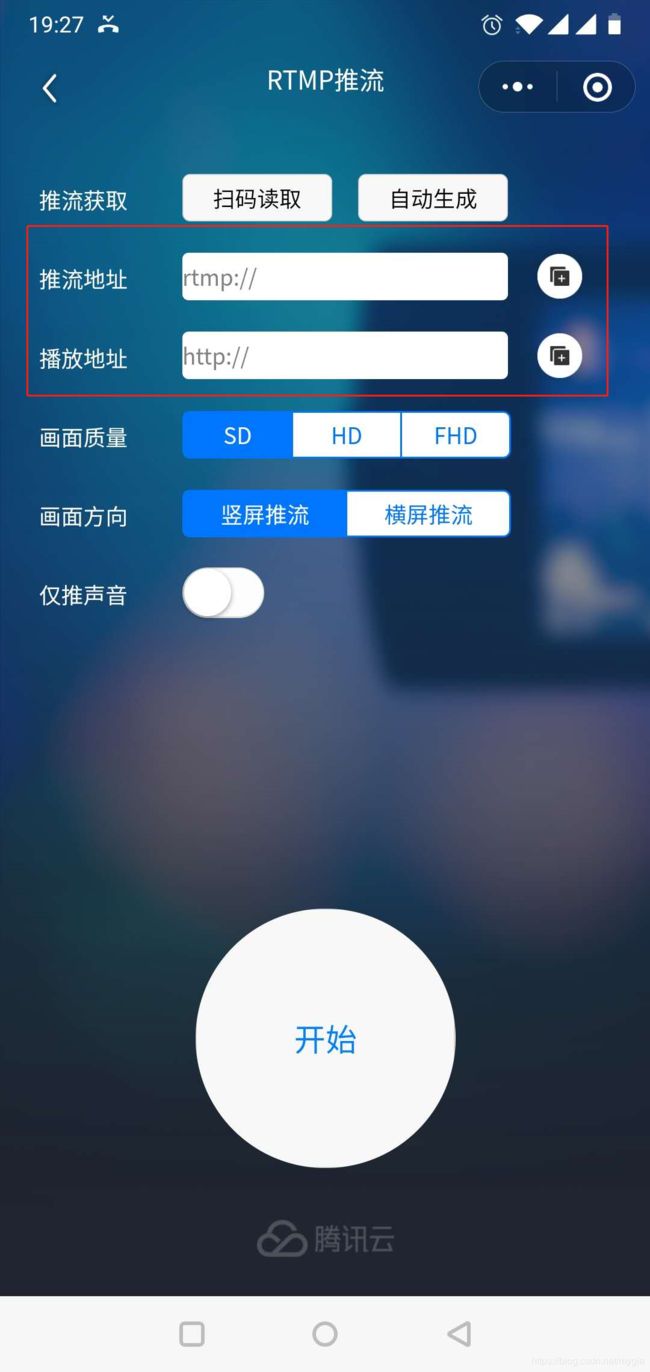The image size is (650, 1372).
Task: Copy the 推流地址 push address
Action: [x=560, y=277]
